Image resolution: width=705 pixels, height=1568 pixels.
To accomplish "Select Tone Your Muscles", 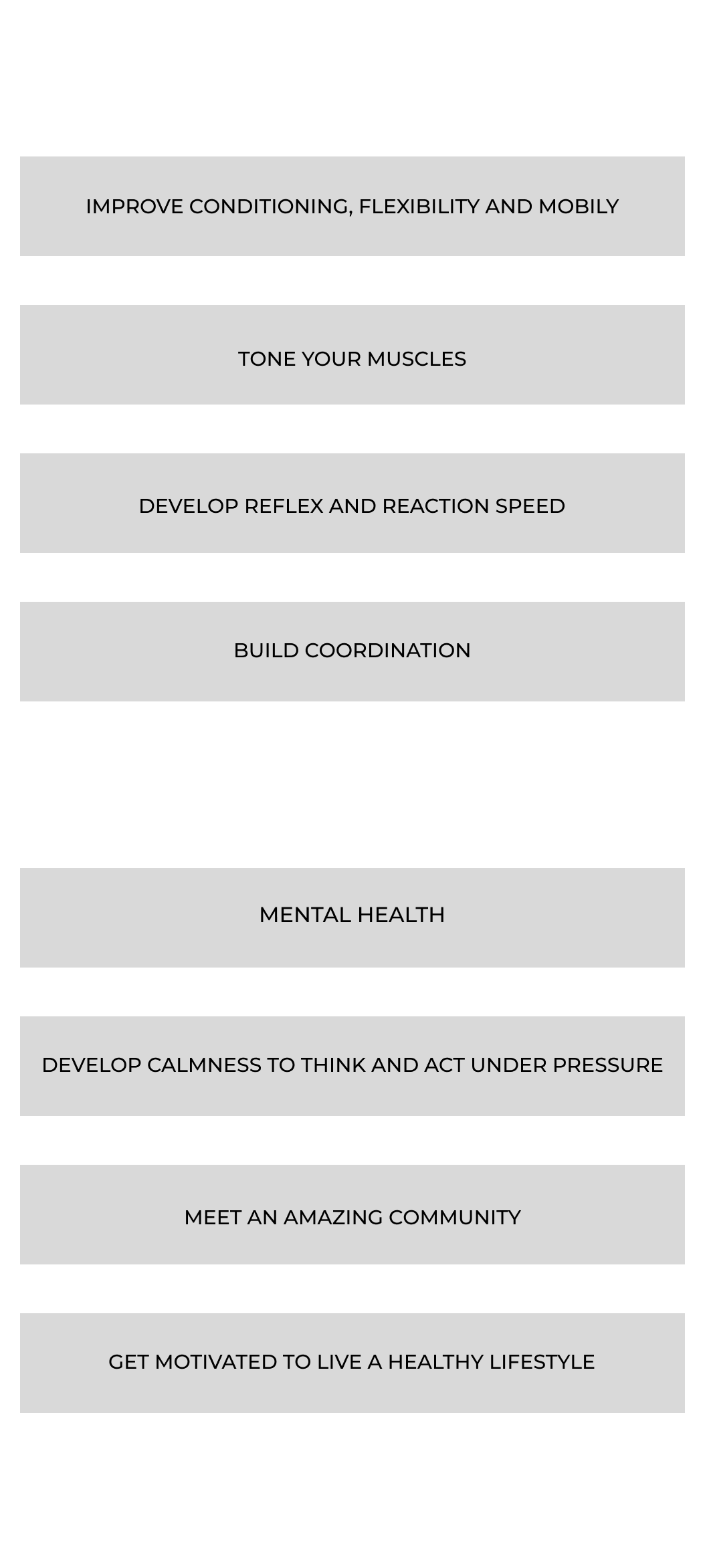I will [x=352, y=354].
